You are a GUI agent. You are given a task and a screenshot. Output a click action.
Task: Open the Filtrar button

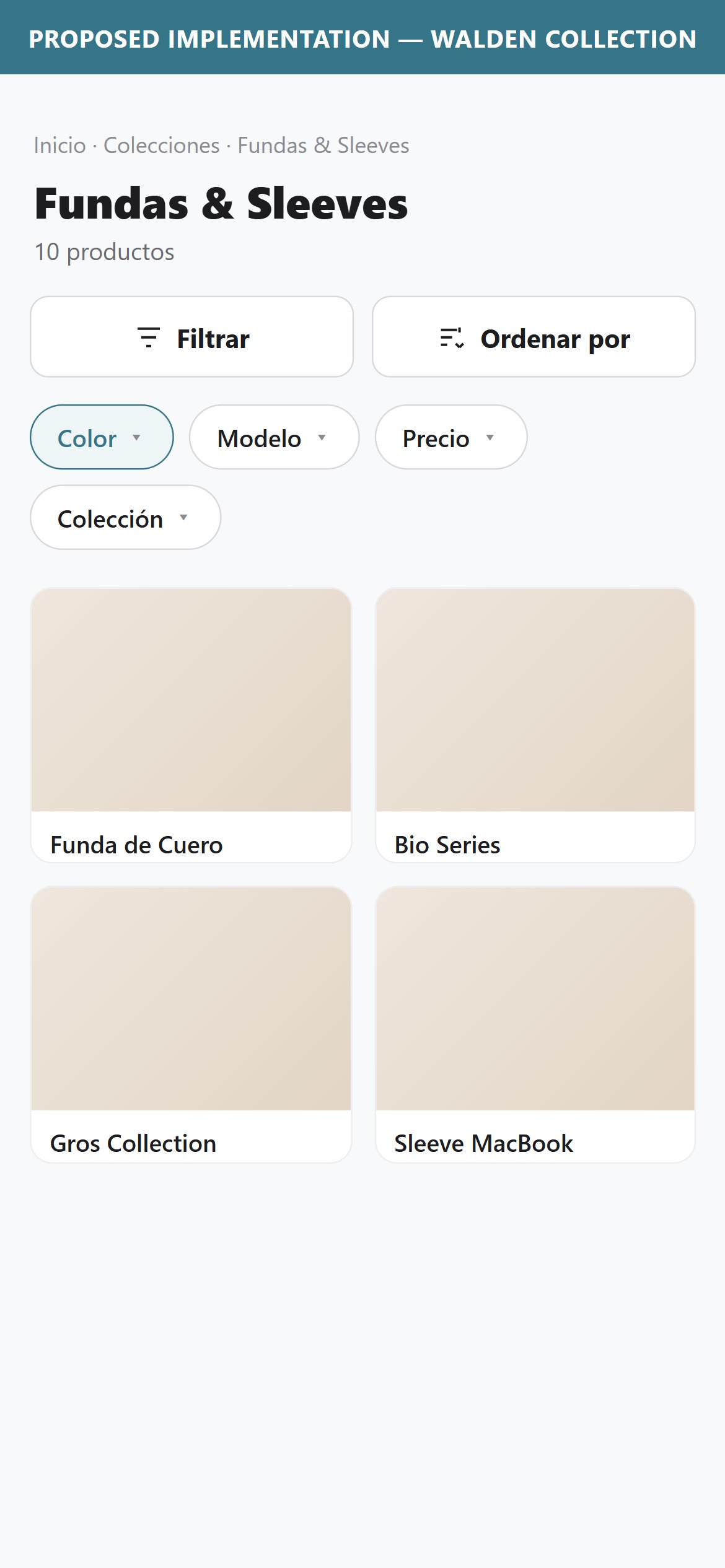pos(191,337)
